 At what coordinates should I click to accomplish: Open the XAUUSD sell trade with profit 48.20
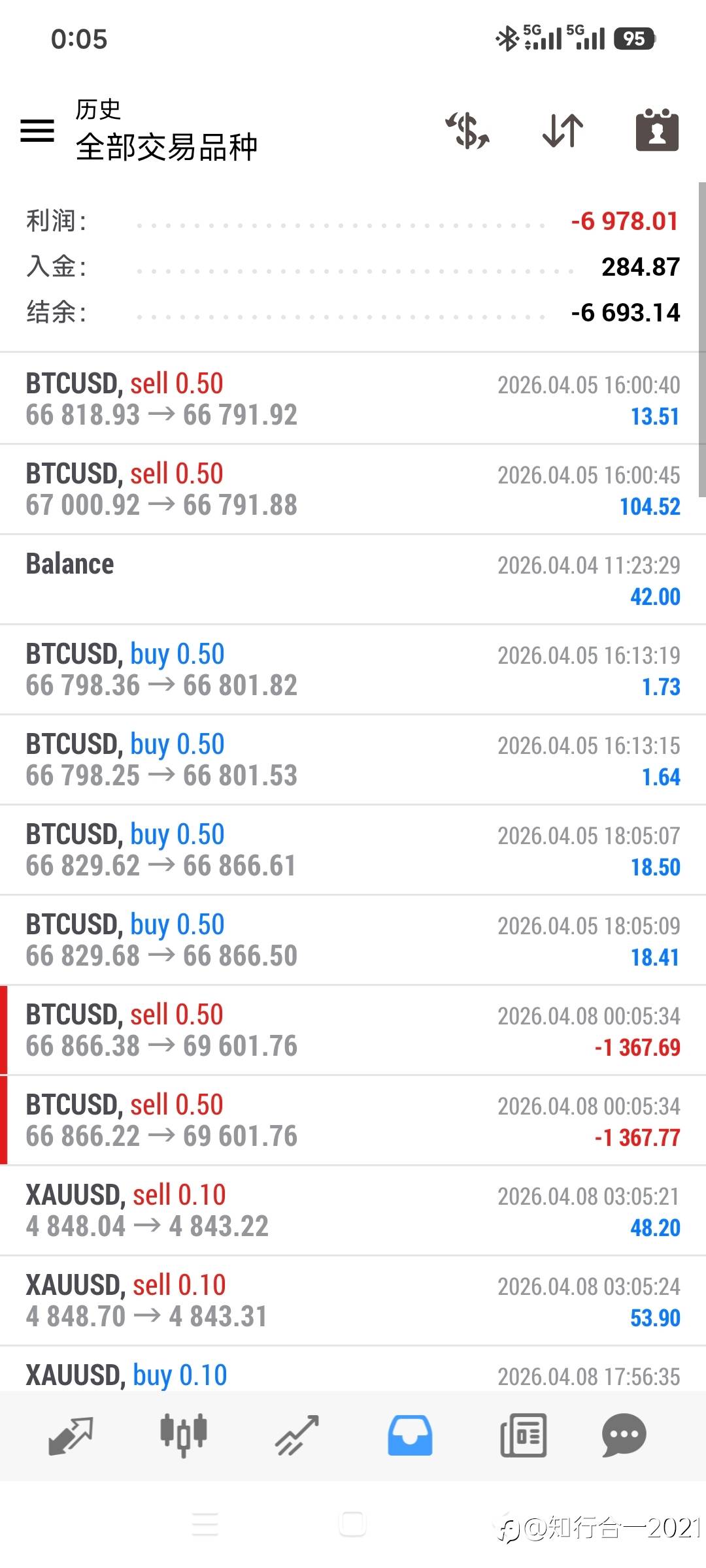pyautogui.click(x=353, y=1210)
